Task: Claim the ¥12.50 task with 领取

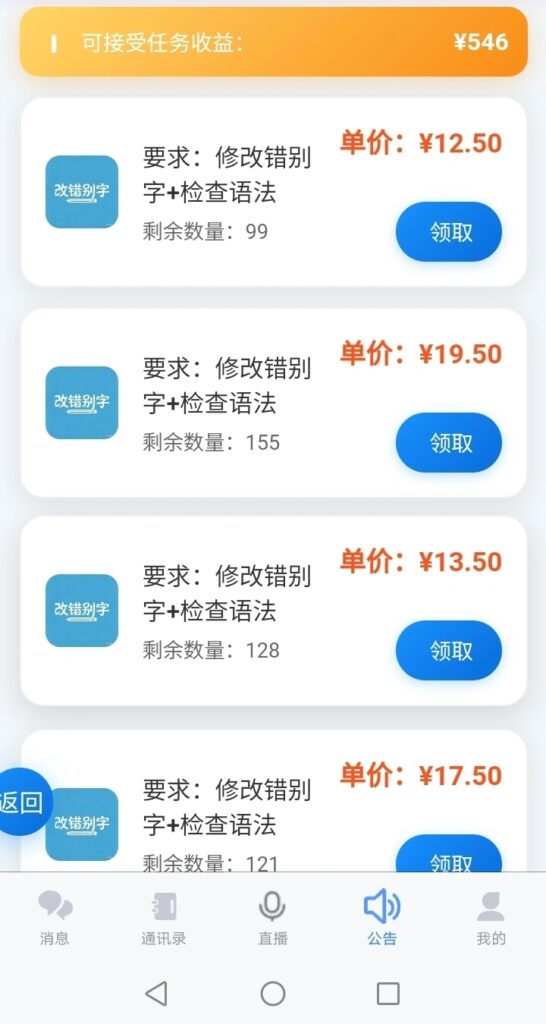Action: coord(449,232)
